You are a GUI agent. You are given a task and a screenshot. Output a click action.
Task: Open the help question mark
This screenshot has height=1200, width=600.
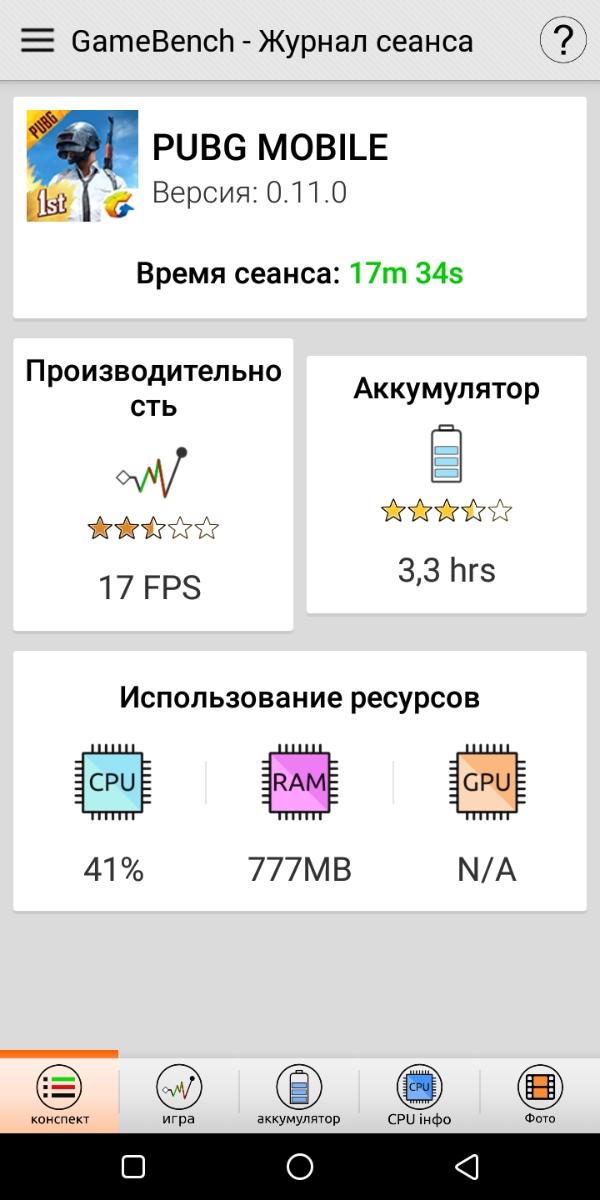[x=562, y=41]
